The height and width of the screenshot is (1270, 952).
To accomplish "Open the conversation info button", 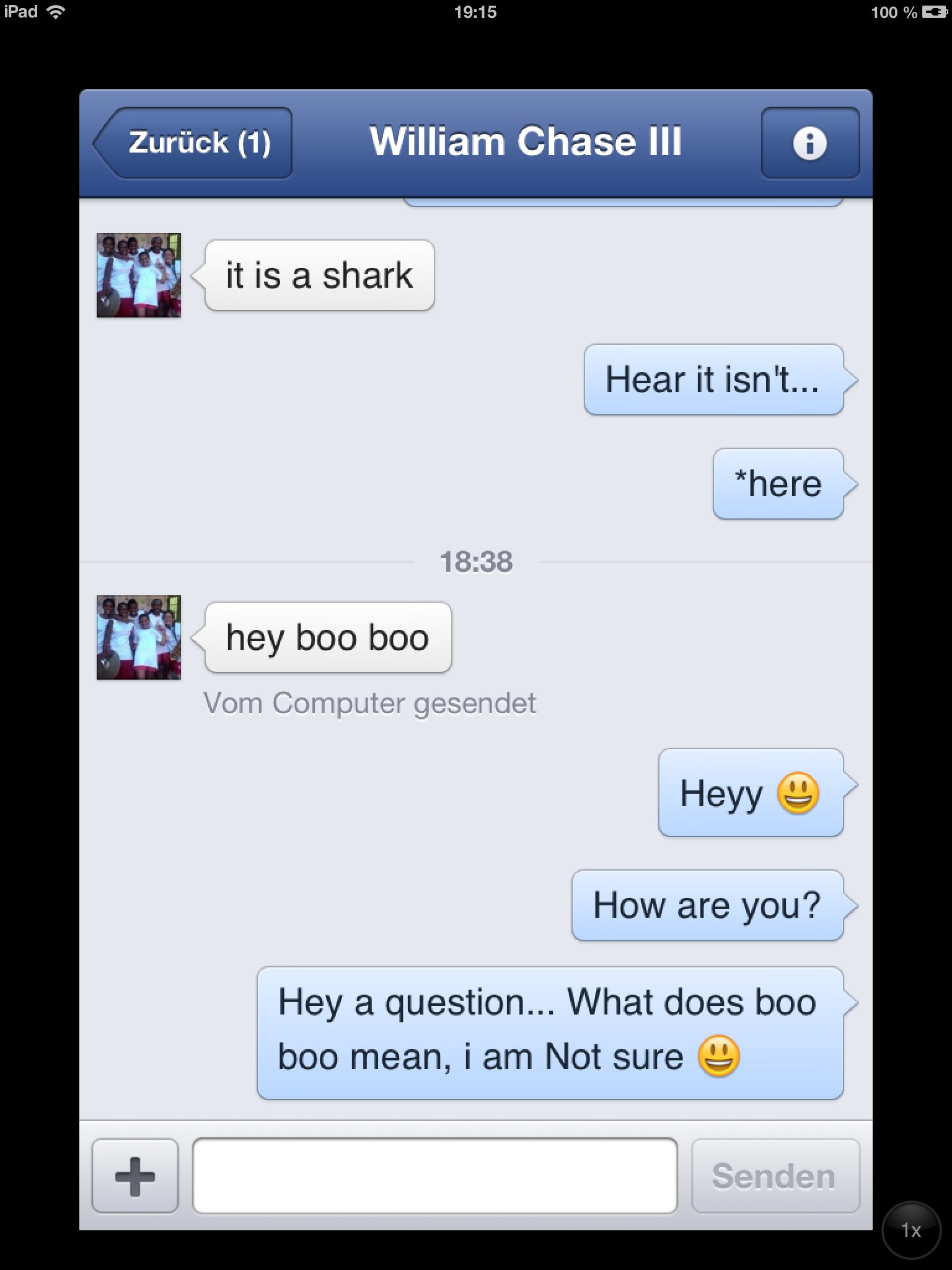I will [x=809, y=143].
